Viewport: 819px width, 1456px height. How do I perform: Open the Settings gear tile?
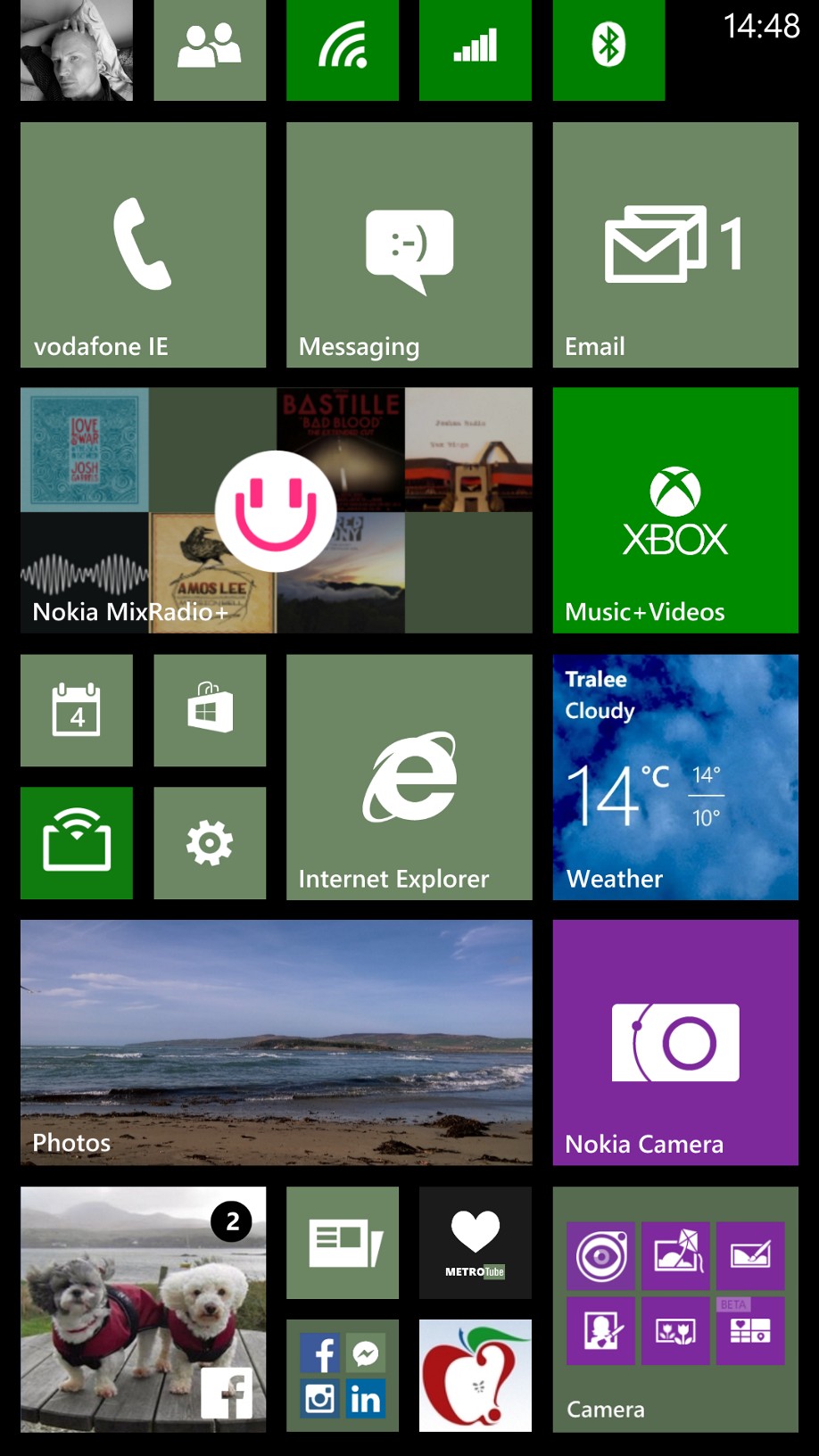(x=210, y=843)
